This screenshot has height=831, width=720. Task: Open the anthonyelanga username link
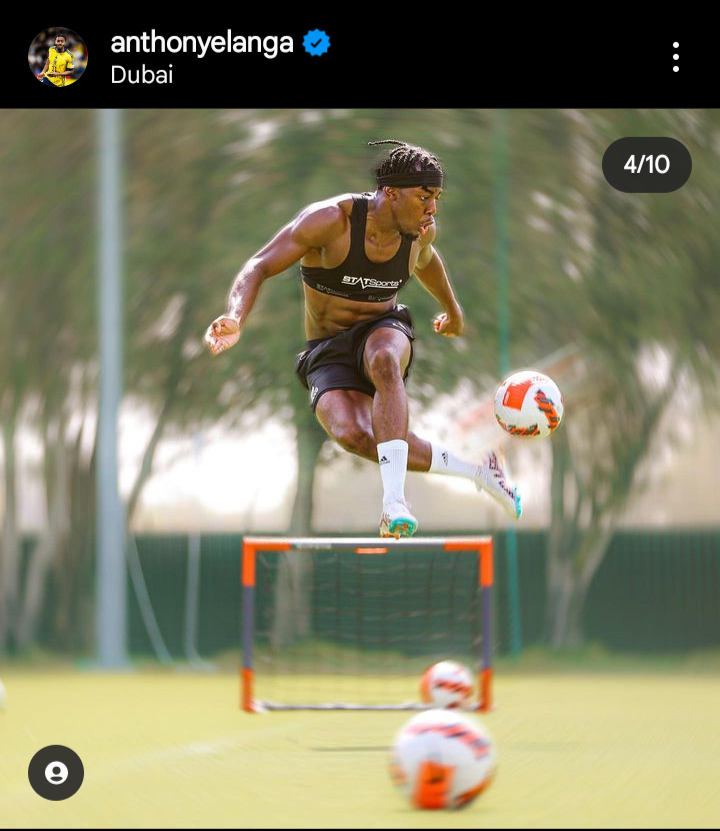[201, 42]
